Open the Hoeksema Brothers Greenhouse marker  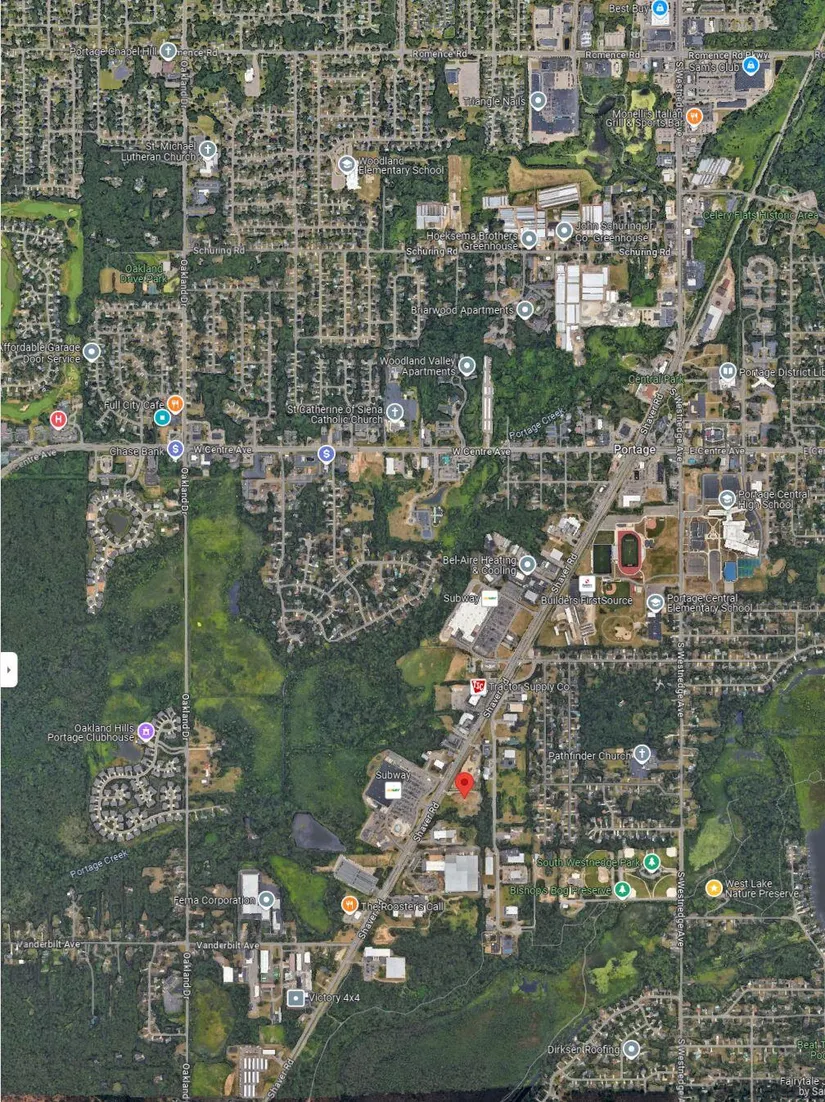coord(530,237)
